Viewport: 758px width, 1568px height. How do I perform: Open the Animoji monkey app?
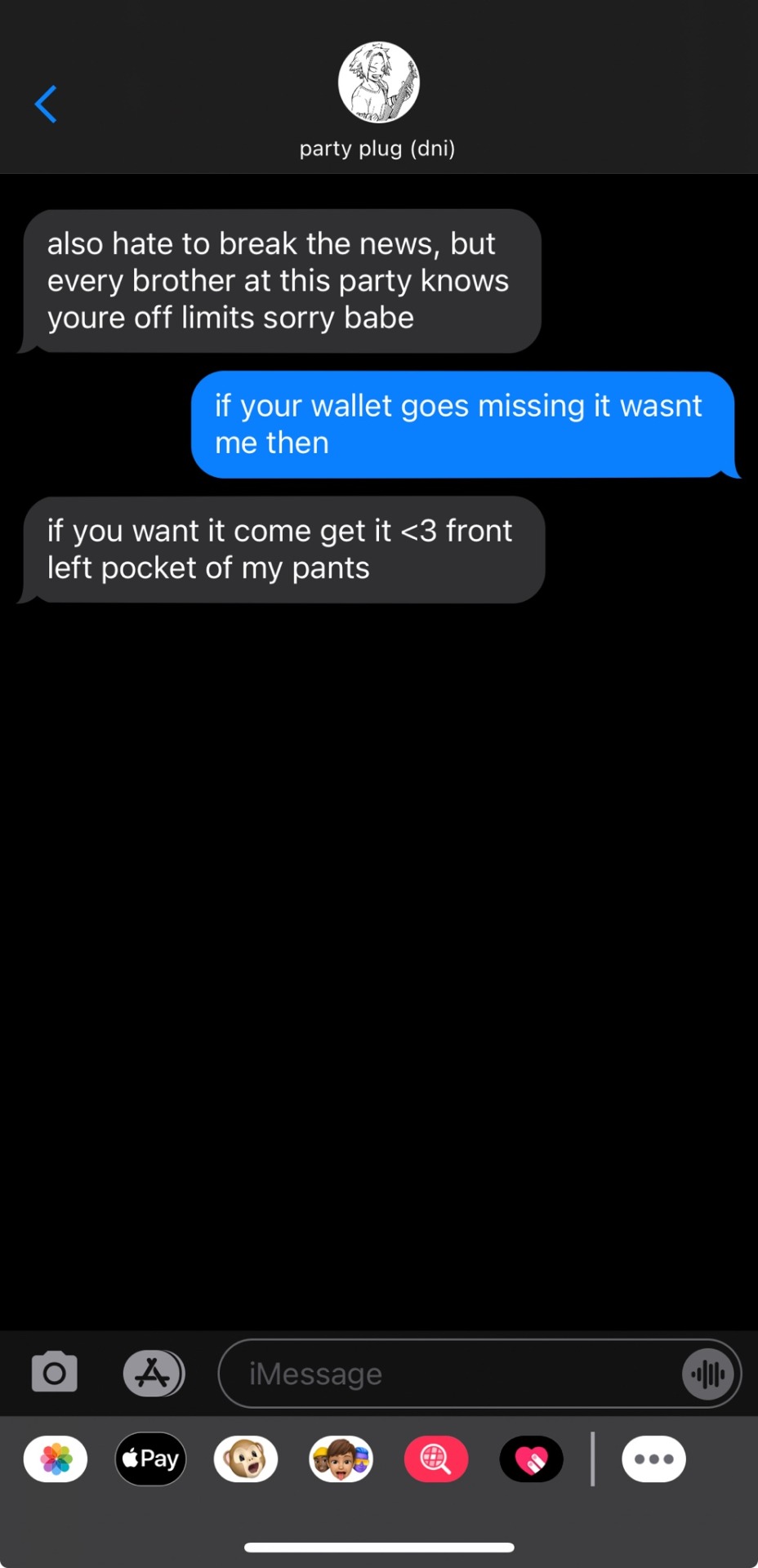[246, 1459]
